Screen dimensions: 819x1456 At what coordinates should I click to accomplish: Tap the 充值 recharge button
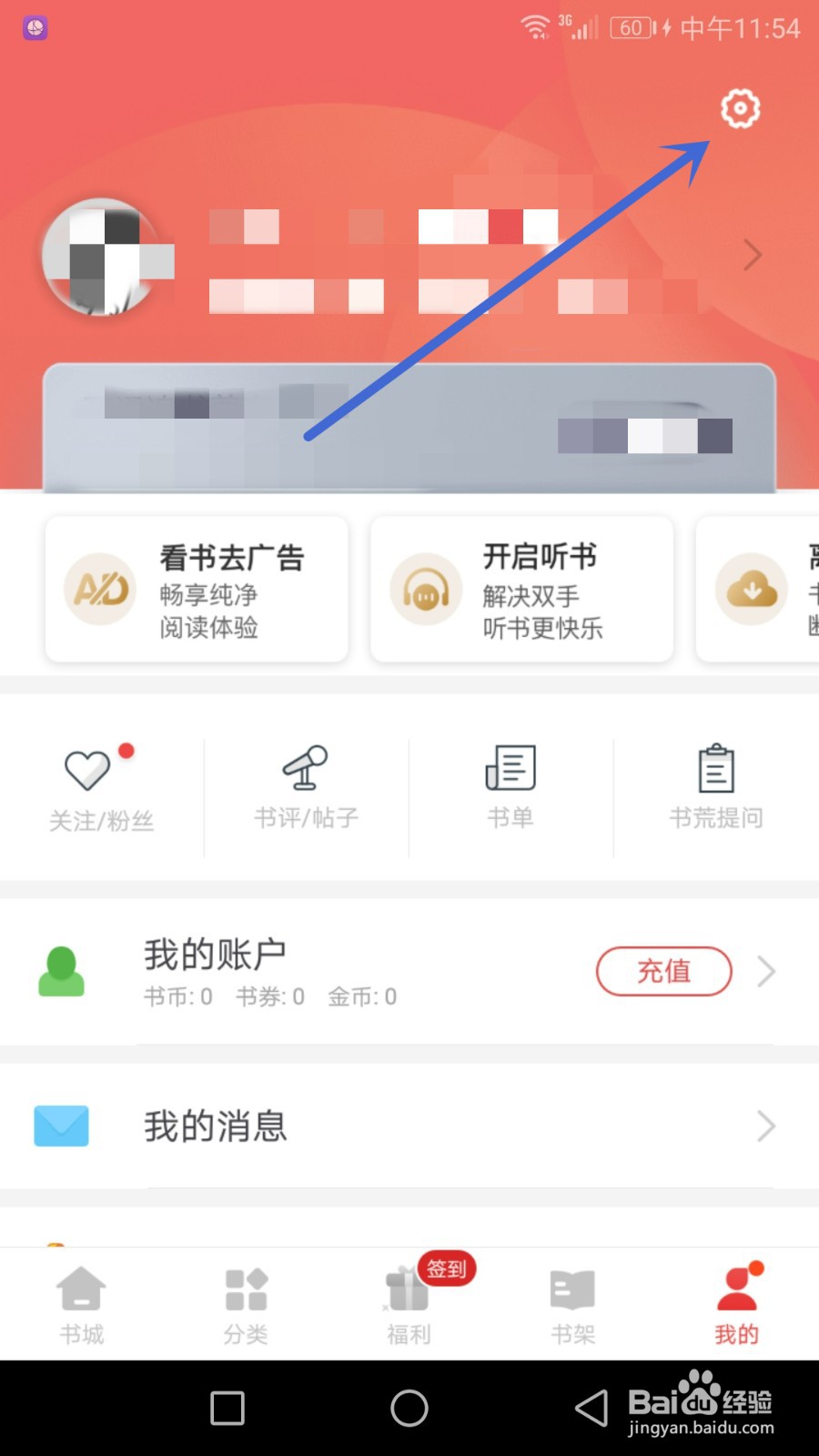pos(663,971)
